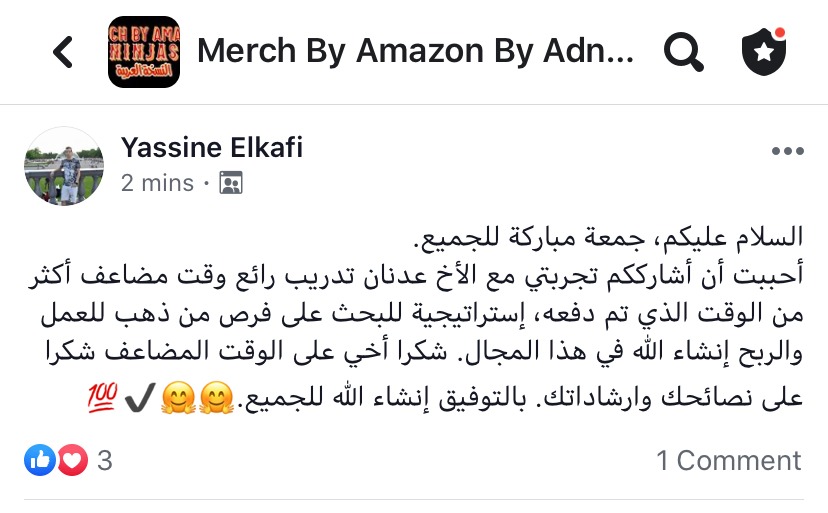
Task: View the 3 reactions on the post
Action: (68, 461)
